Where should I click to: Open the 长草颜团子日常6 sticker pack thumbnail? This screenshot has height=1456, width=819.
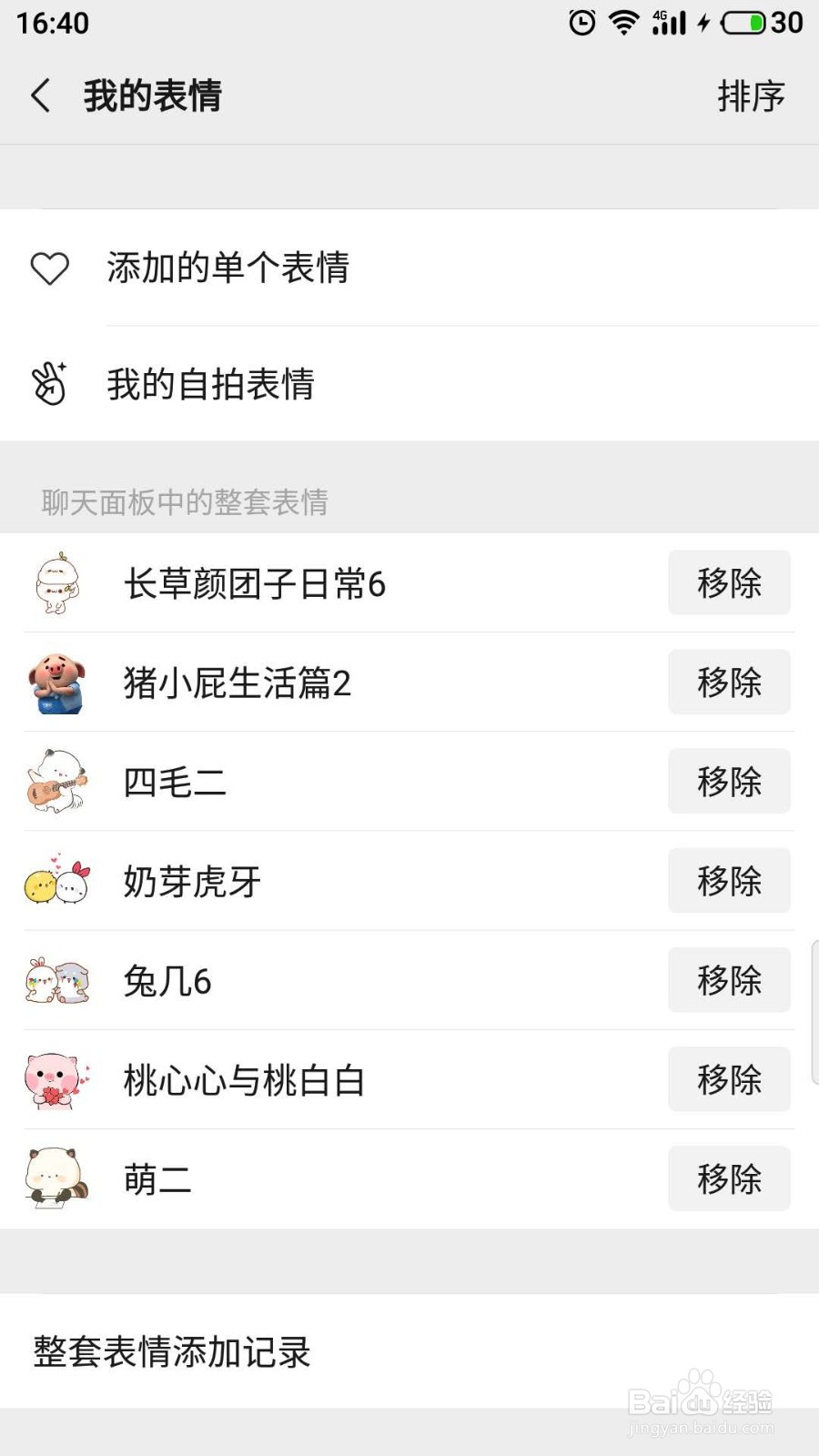[x=56, y=583]
